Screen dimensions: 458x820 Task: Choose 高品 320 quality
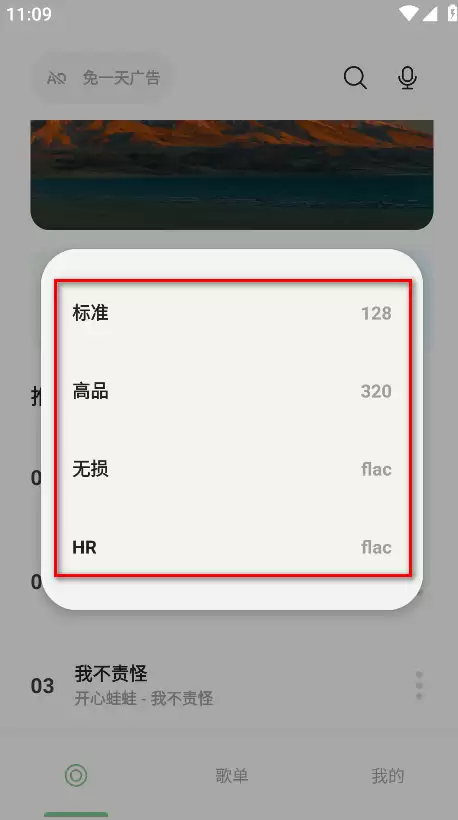(232, 391)
